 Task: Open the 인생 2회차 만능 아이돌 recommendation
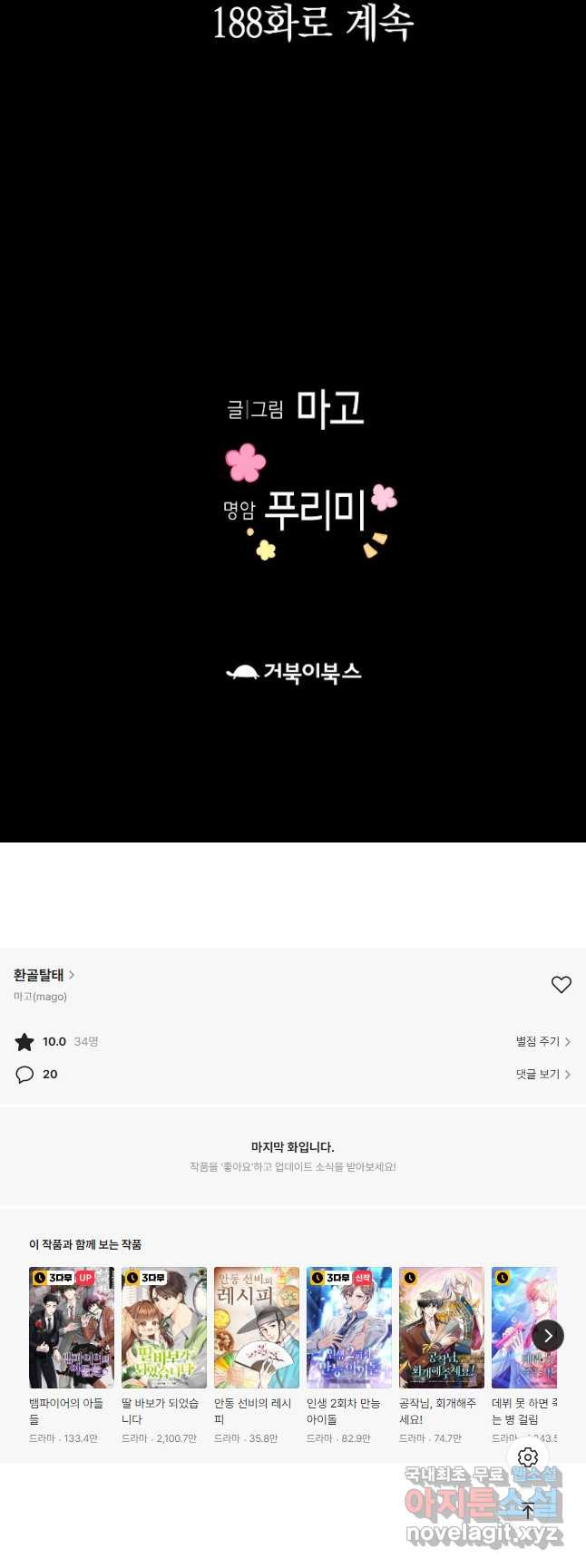(349, 1328)
